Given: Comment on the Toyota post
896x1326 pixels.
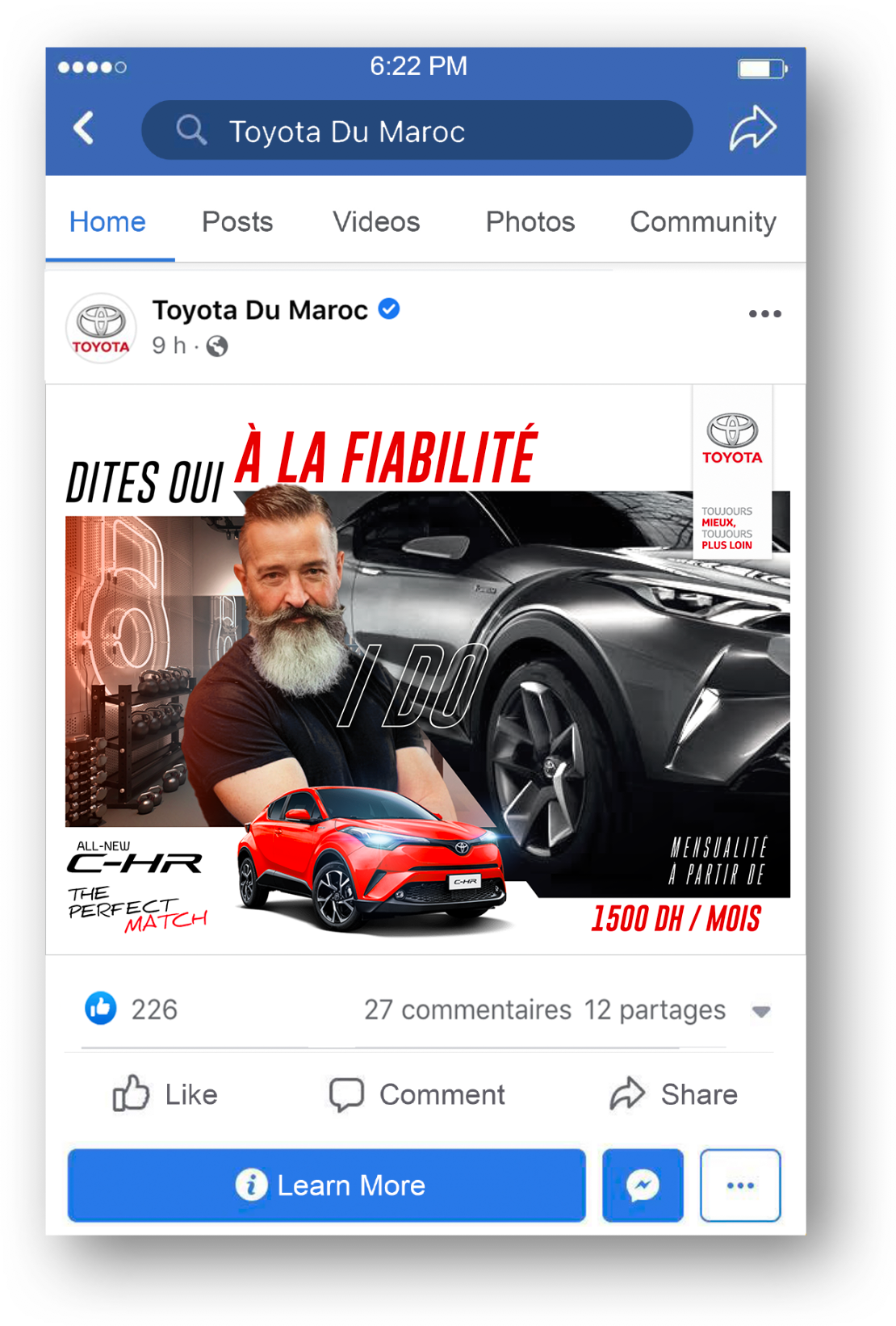Looking at the screenshot, I should point(417,1095).
